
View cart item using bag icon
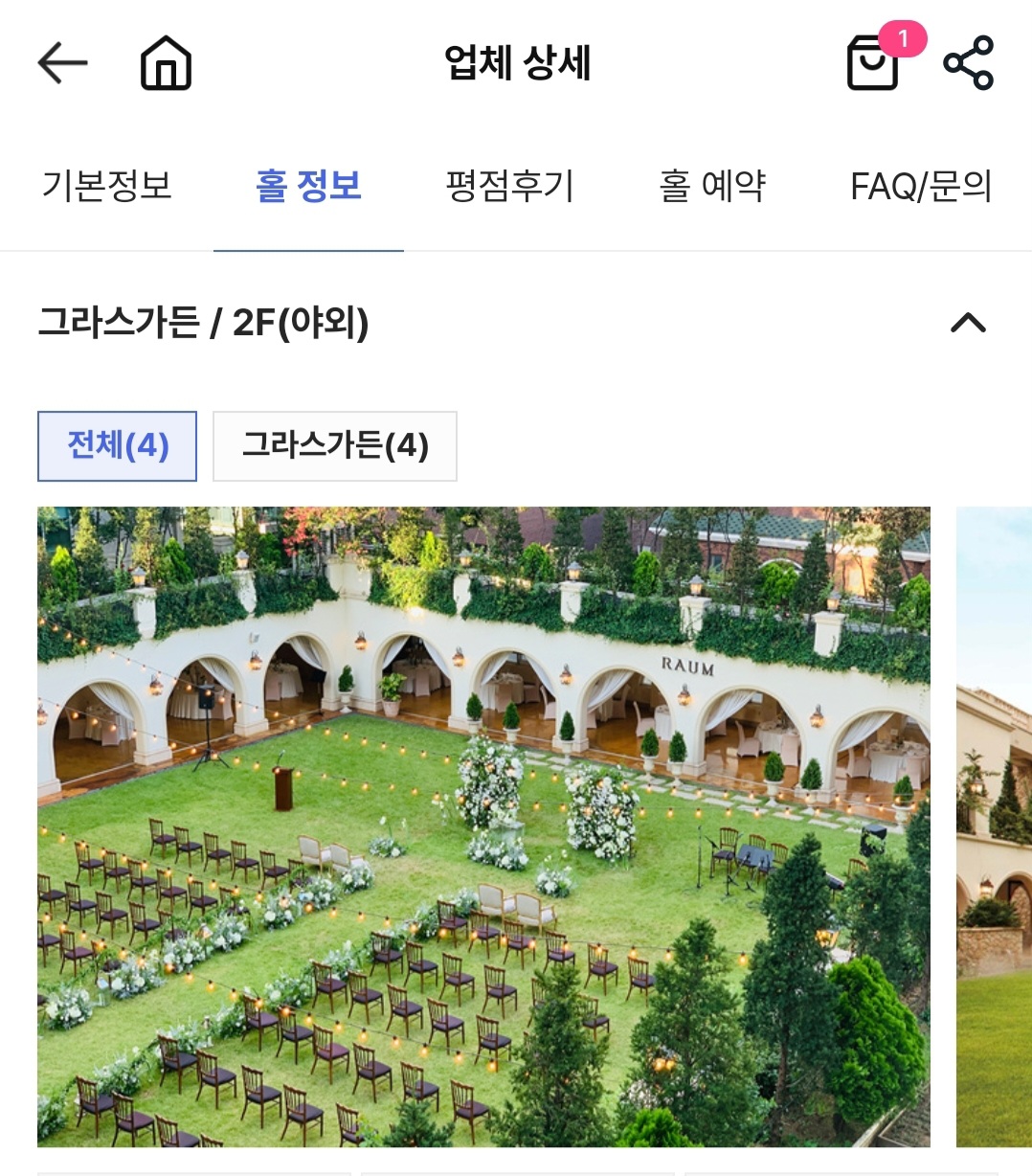(x=869, y=65)
